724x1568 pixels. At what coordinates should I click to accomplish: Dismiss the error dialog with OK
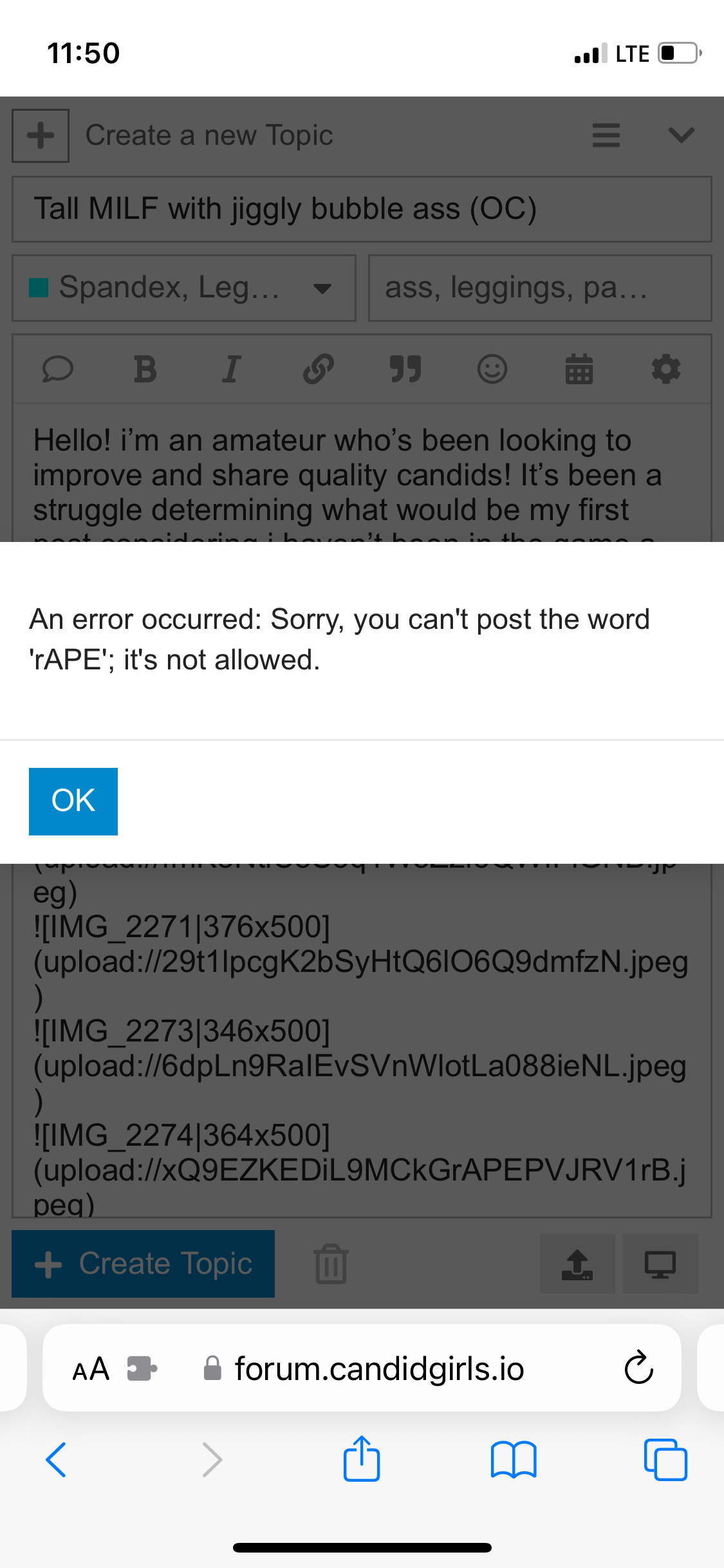(x=73, y=801)
